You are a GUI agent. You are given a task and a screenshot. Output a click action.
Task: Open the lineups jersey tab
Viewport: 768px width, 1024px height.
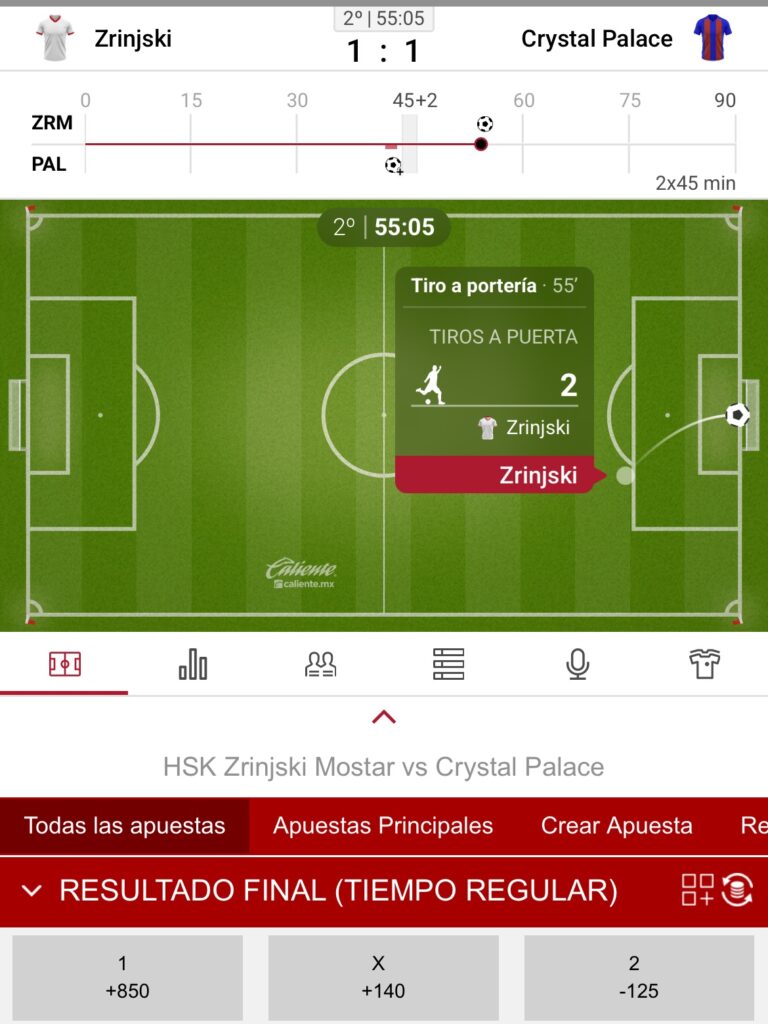tap(705, 664)
